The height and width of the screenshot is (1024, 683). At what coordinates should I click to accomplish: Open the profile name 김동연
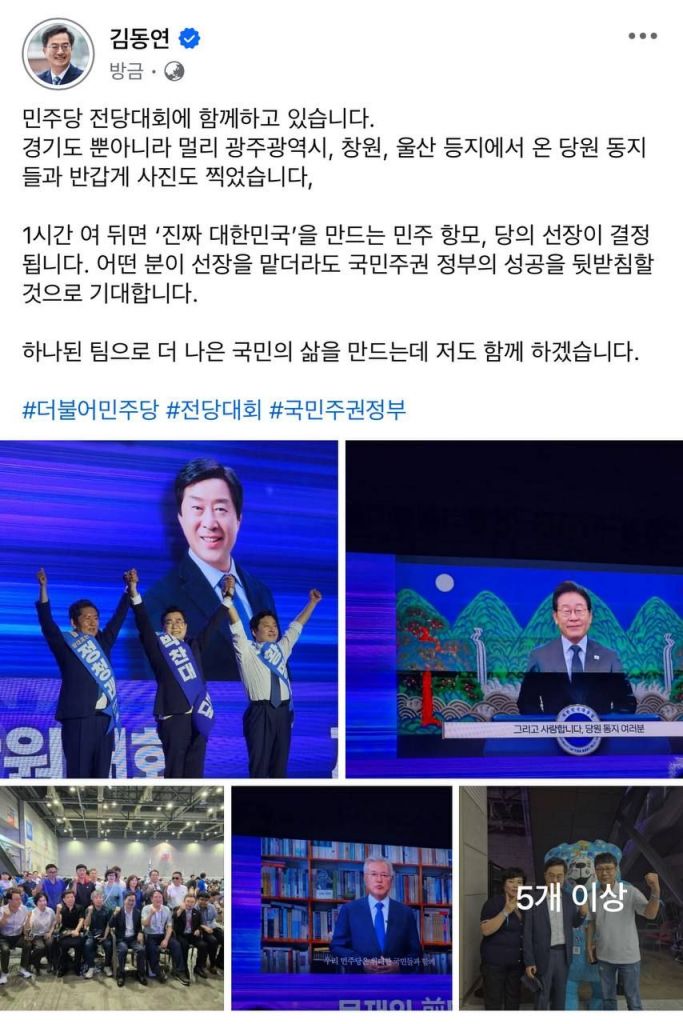pyautogui.click(x=139, y=38)
